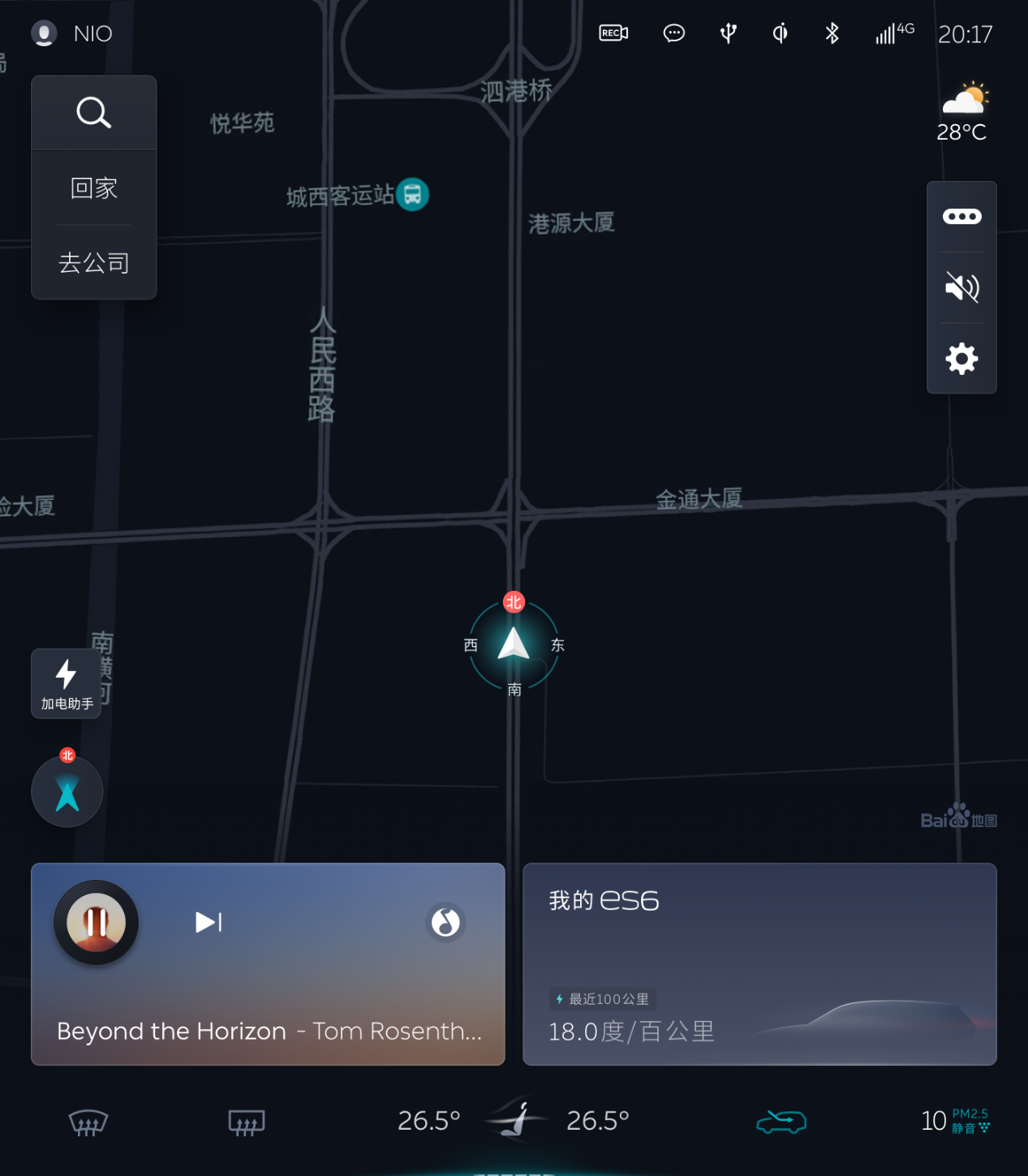
Task: Enable front windshield defrost
Action: (88, 1122)
